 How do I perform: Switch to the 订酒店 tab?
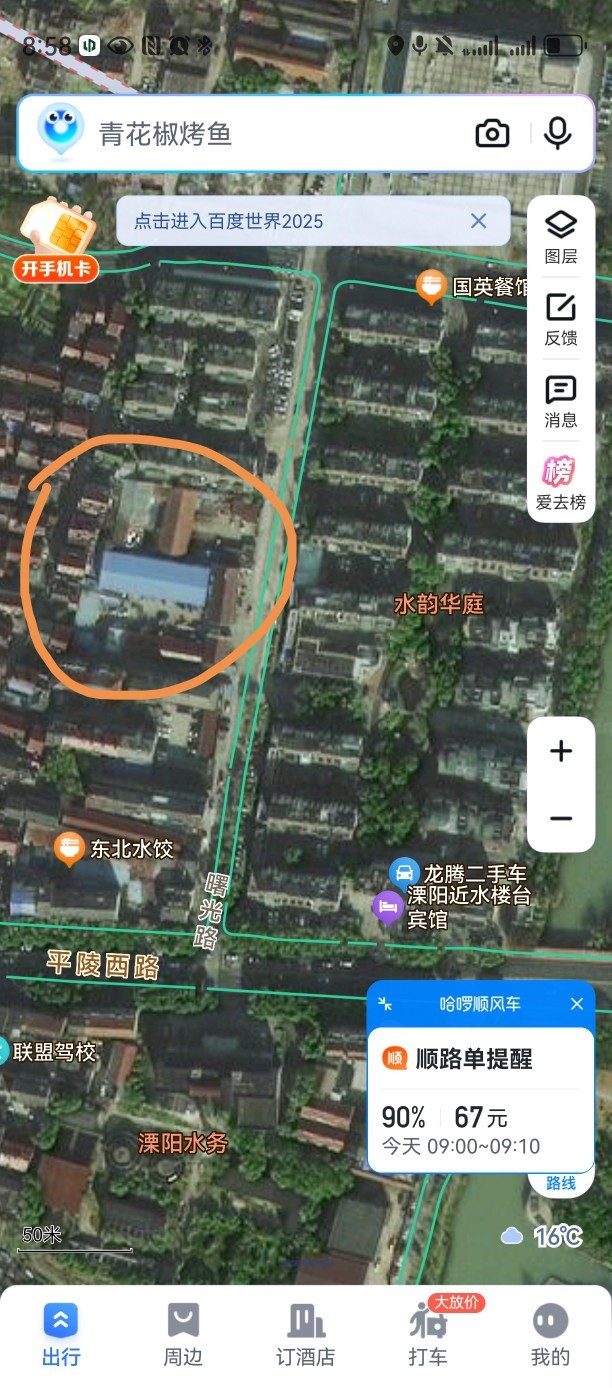[305, 1335]
